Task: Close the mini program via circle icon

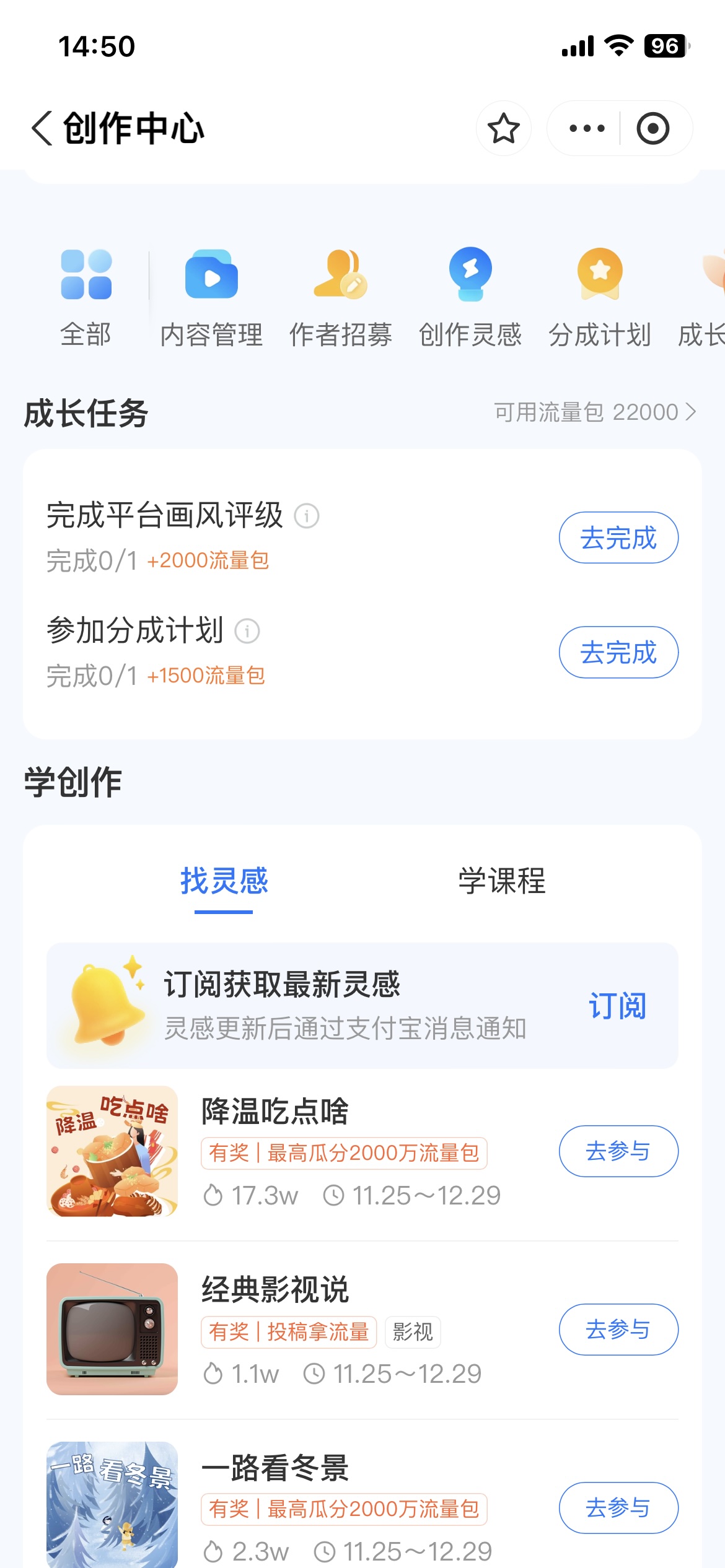Action: [652, 129]
